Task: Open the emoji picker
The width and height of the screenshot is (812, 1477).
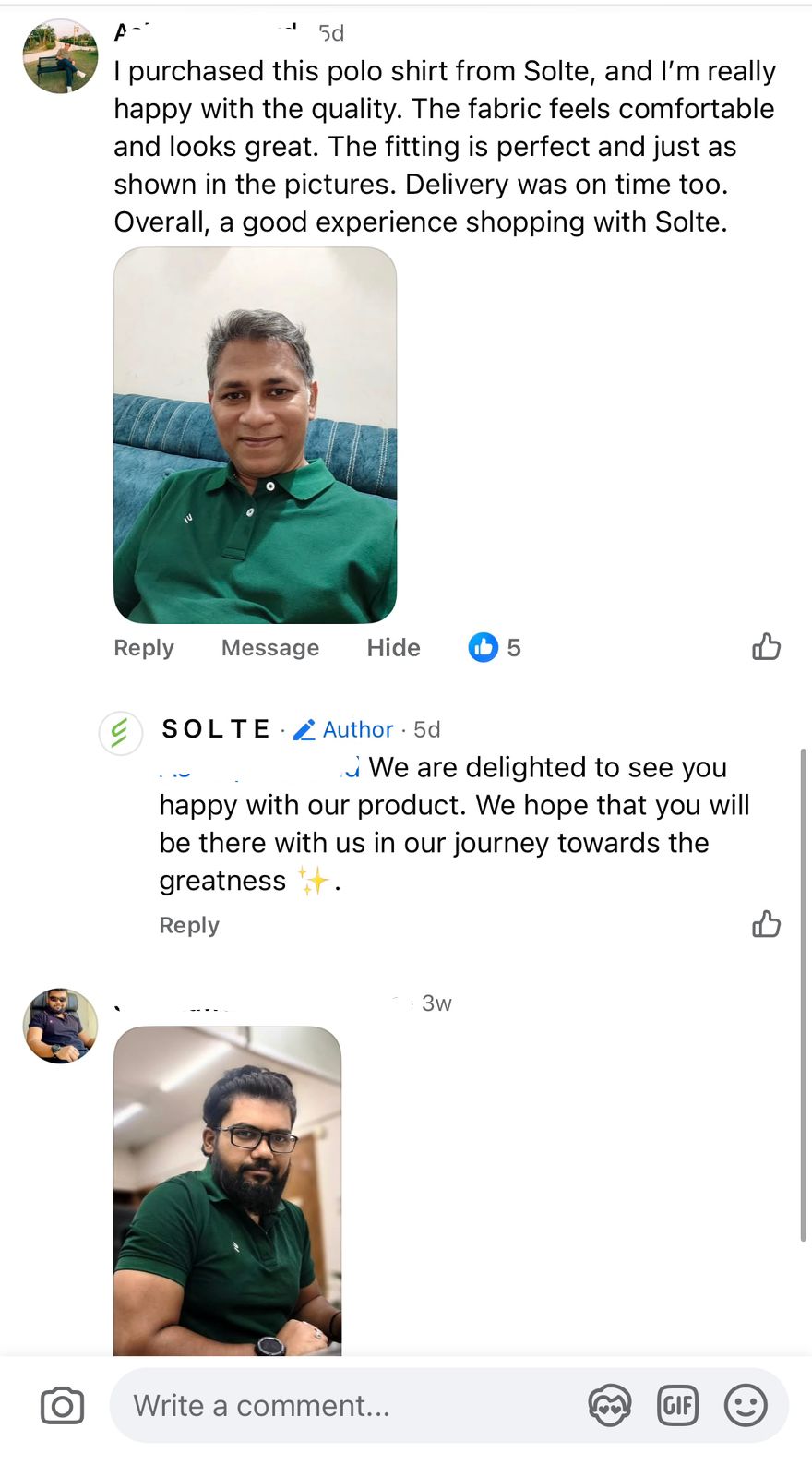Action: [x=746, y=1406]
